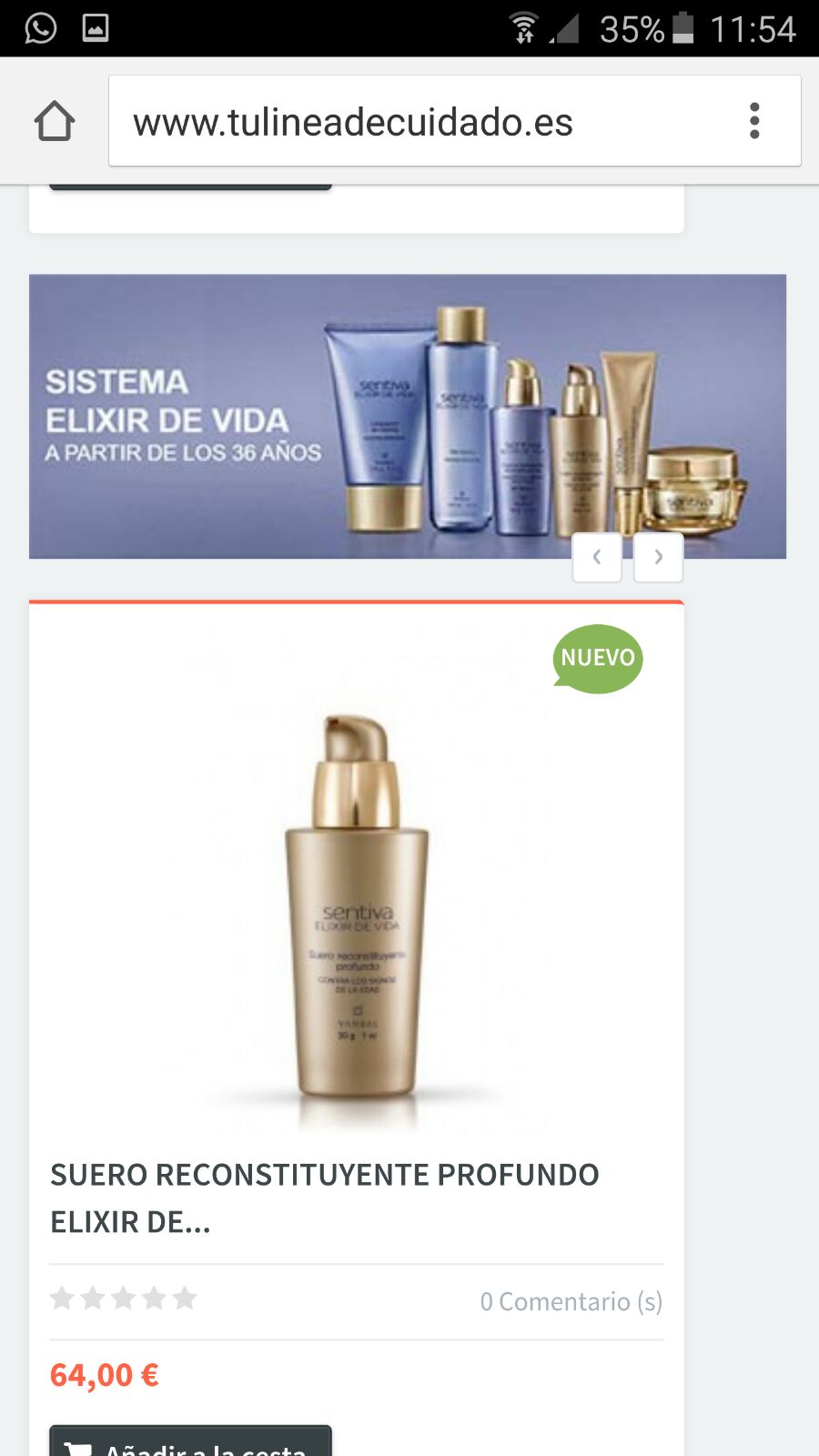The width and height of the screenshot is (819, 1456).
Task: View the 0 Comentario(s) reviews
Action: click(571, 1301)
